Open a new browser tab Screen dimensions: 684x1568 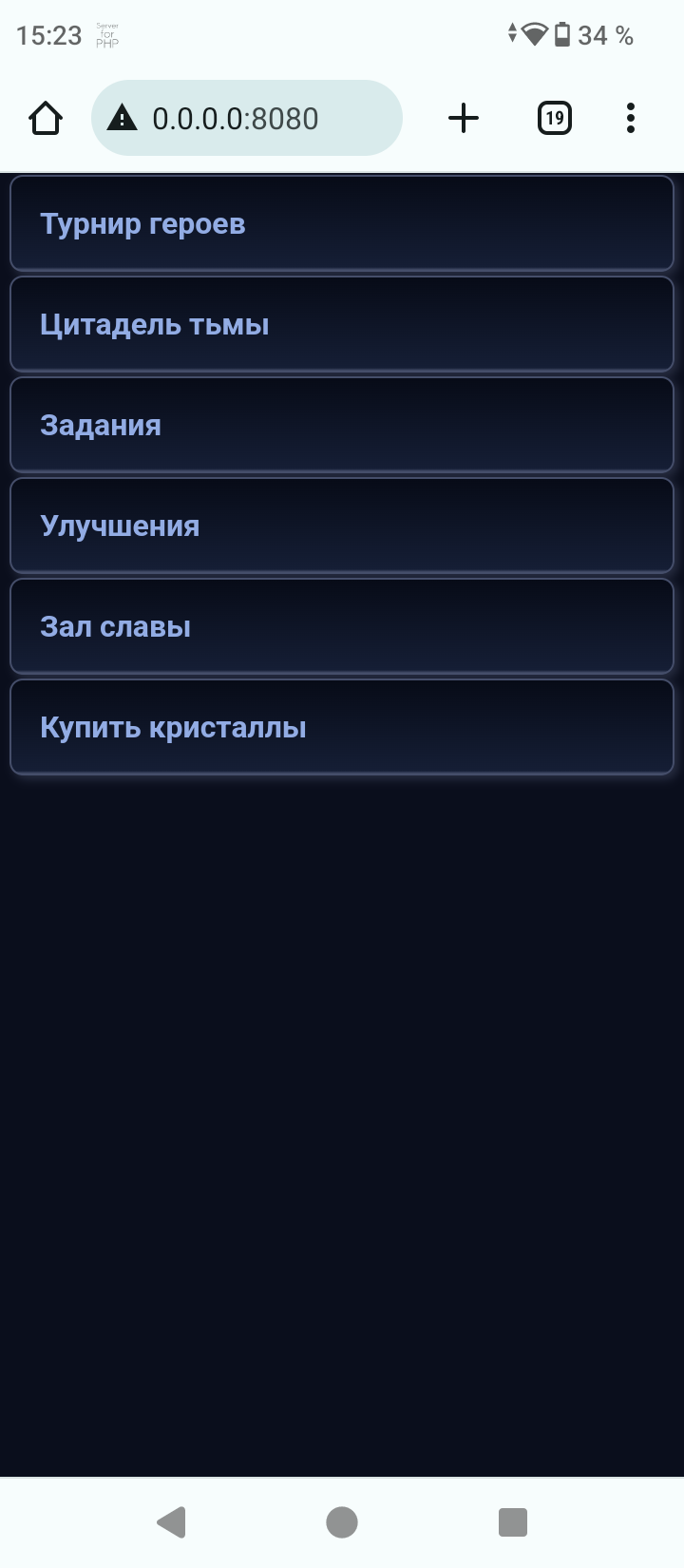click(463, 119)
